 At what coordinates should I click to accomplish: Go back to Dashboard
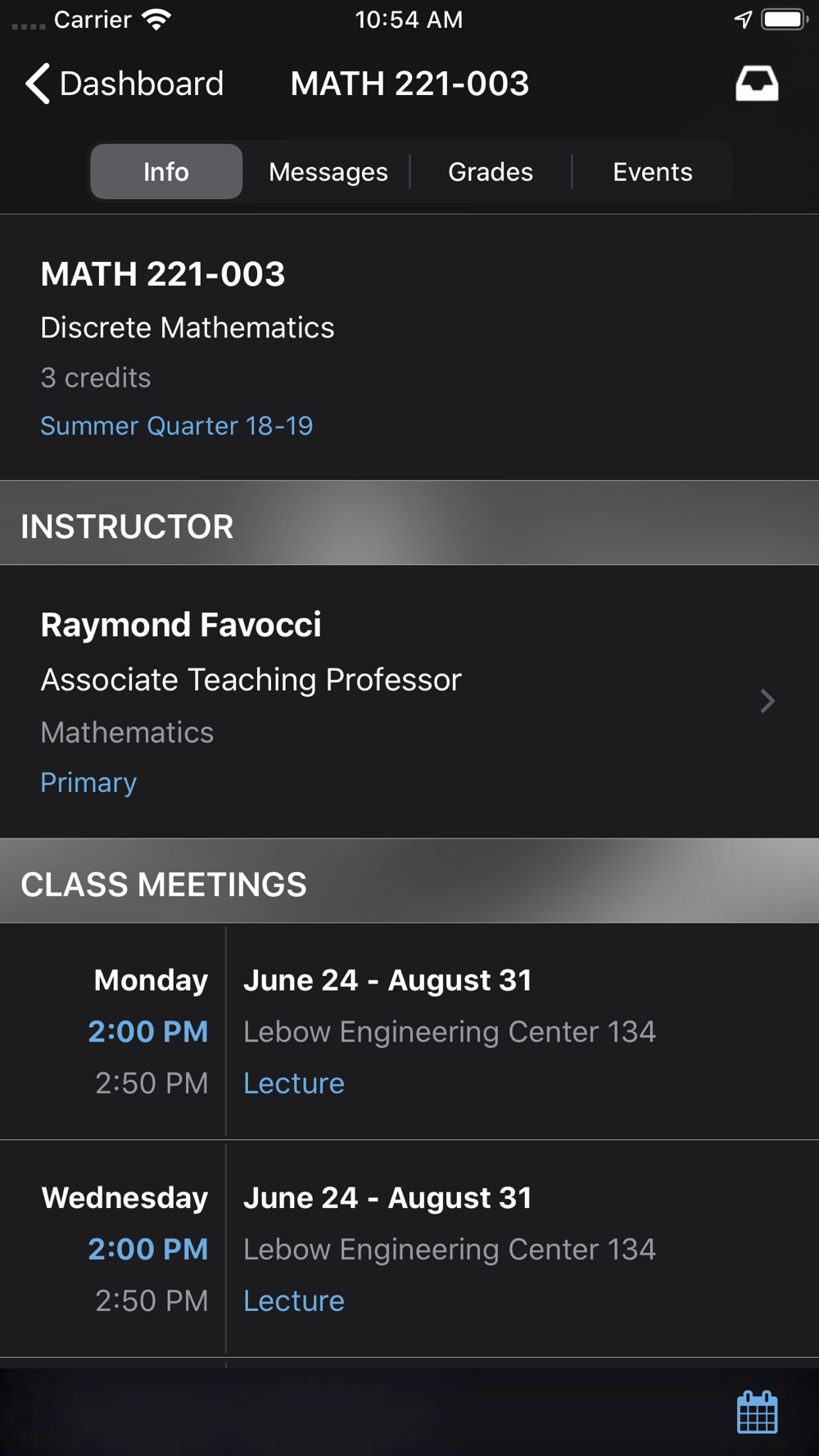[x=124, y=84]
